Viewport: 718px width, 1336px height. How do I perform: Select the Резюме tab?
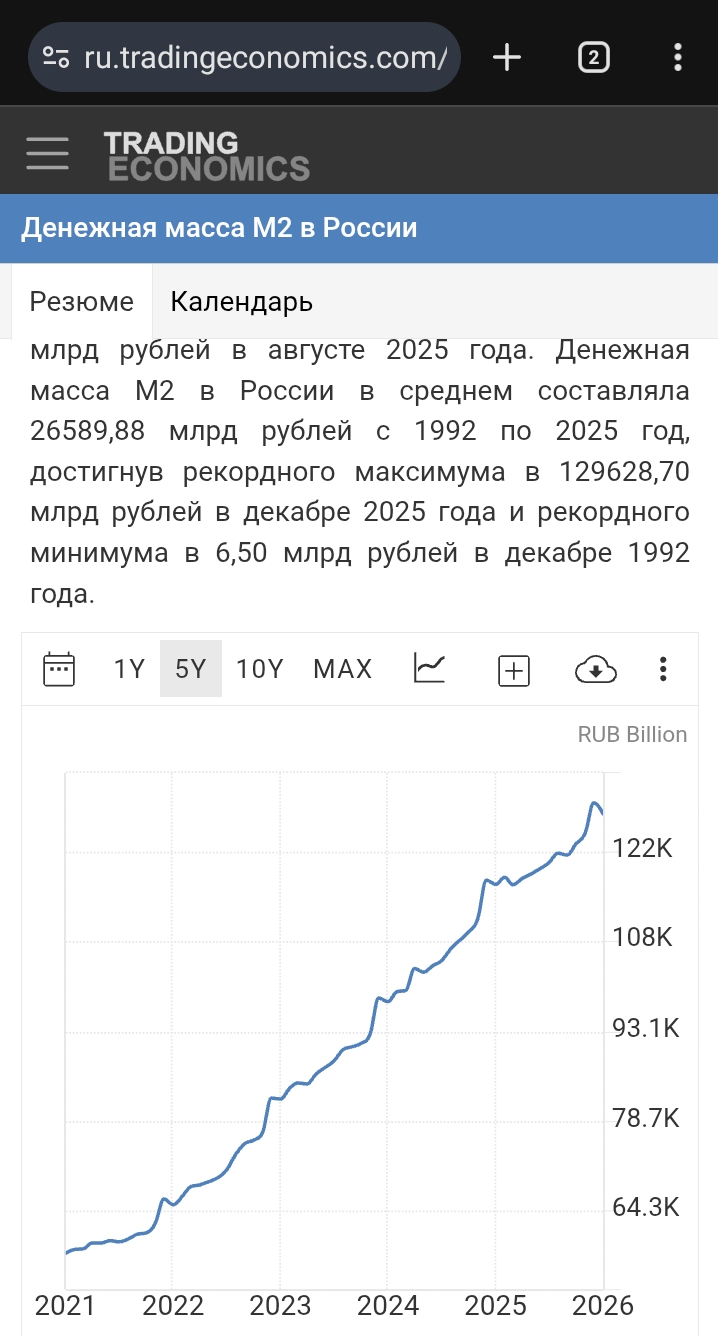82,301
